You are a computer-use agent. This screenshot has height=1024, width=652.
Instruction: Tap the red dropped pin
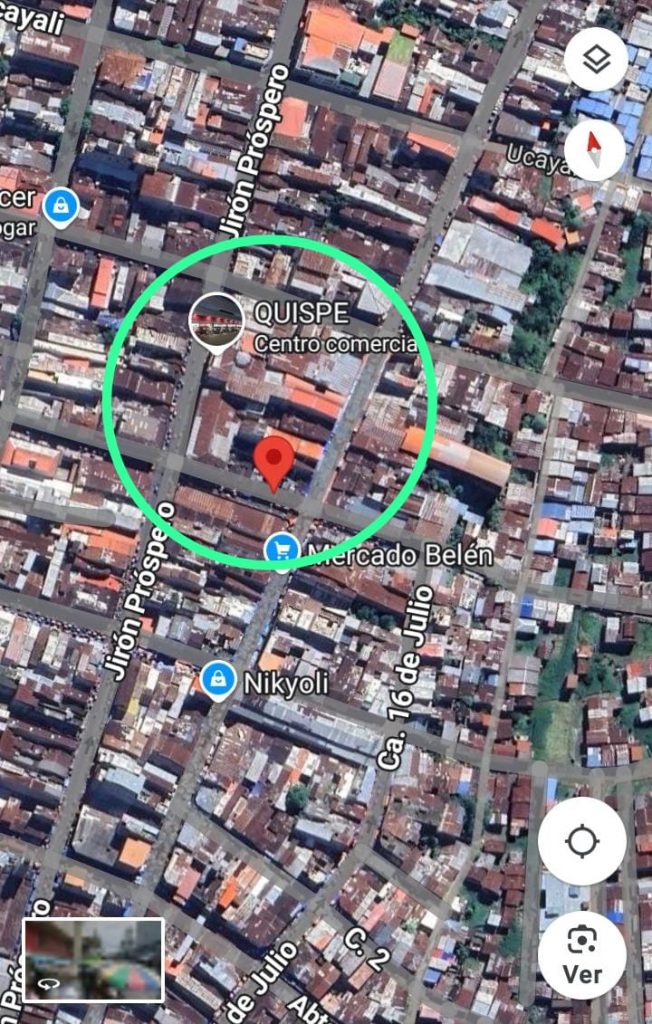point(273,461)
